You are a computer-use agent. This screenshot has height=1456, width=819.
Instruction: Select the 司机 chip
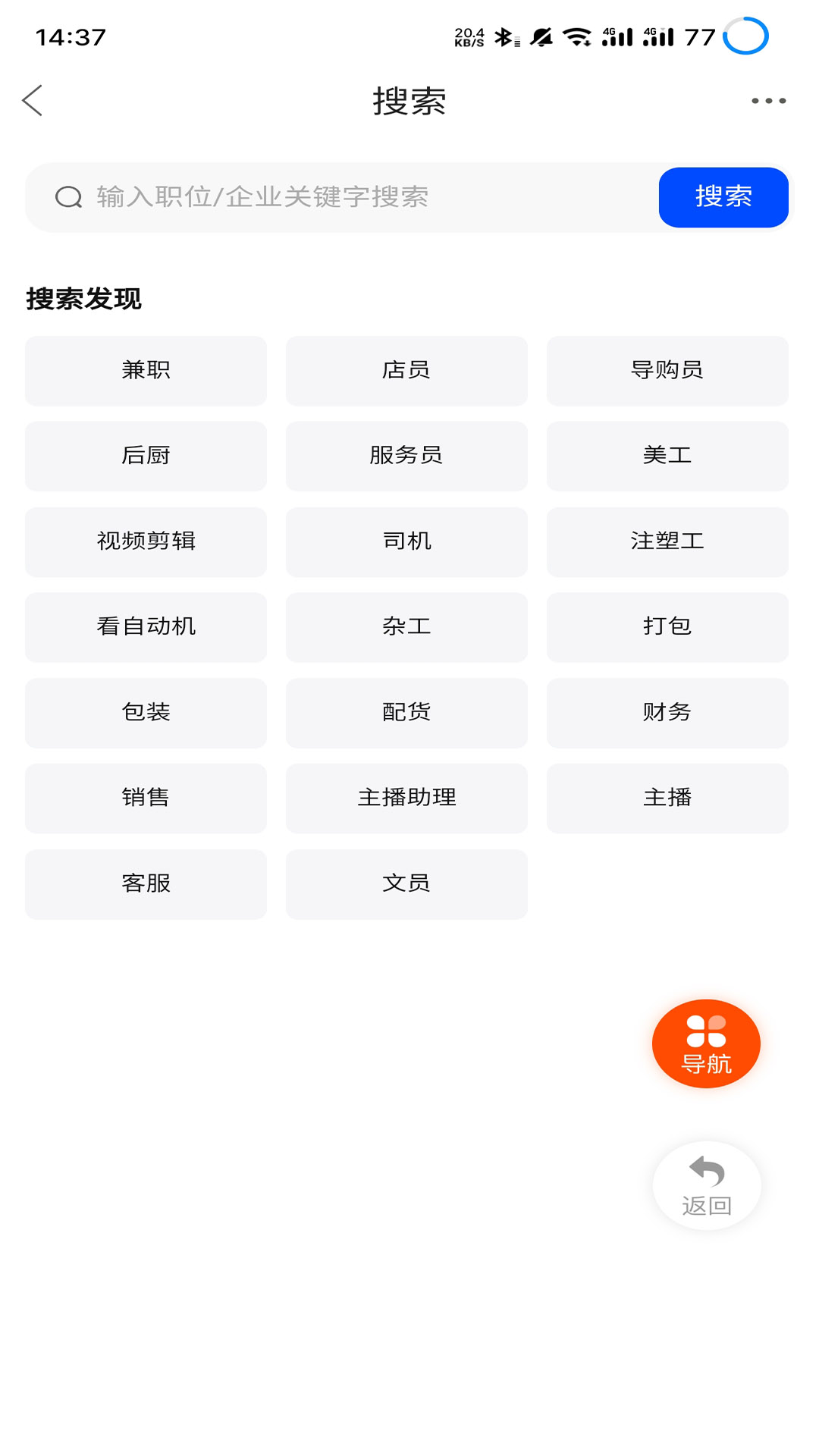[406, 541]
